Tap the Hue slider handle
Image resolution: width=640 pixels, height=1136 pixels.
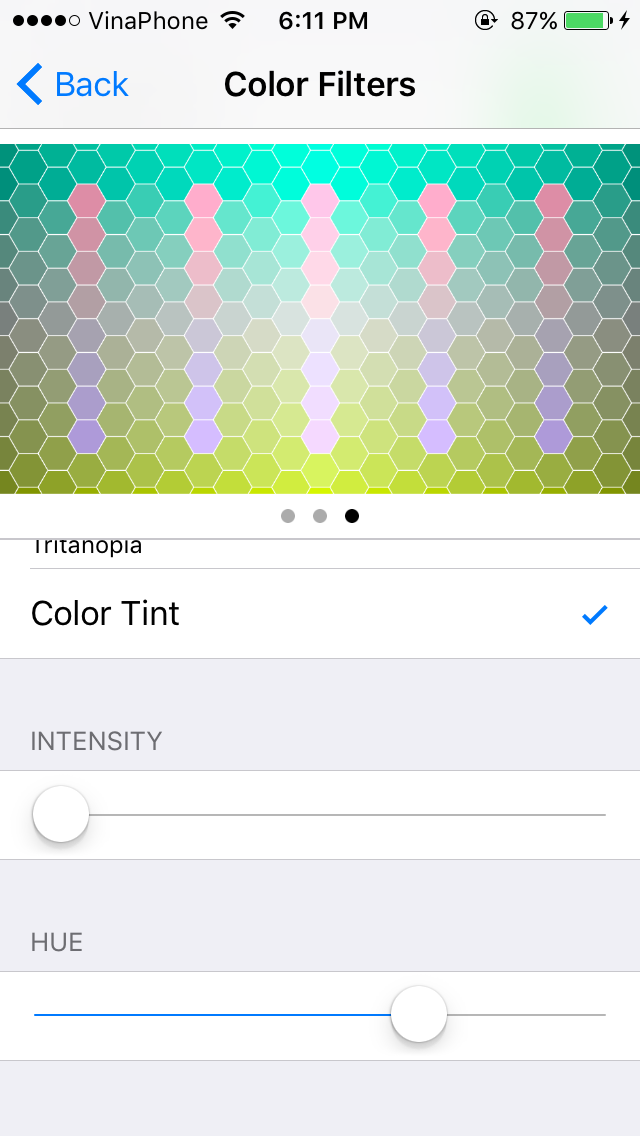(x=418, y=1014)
